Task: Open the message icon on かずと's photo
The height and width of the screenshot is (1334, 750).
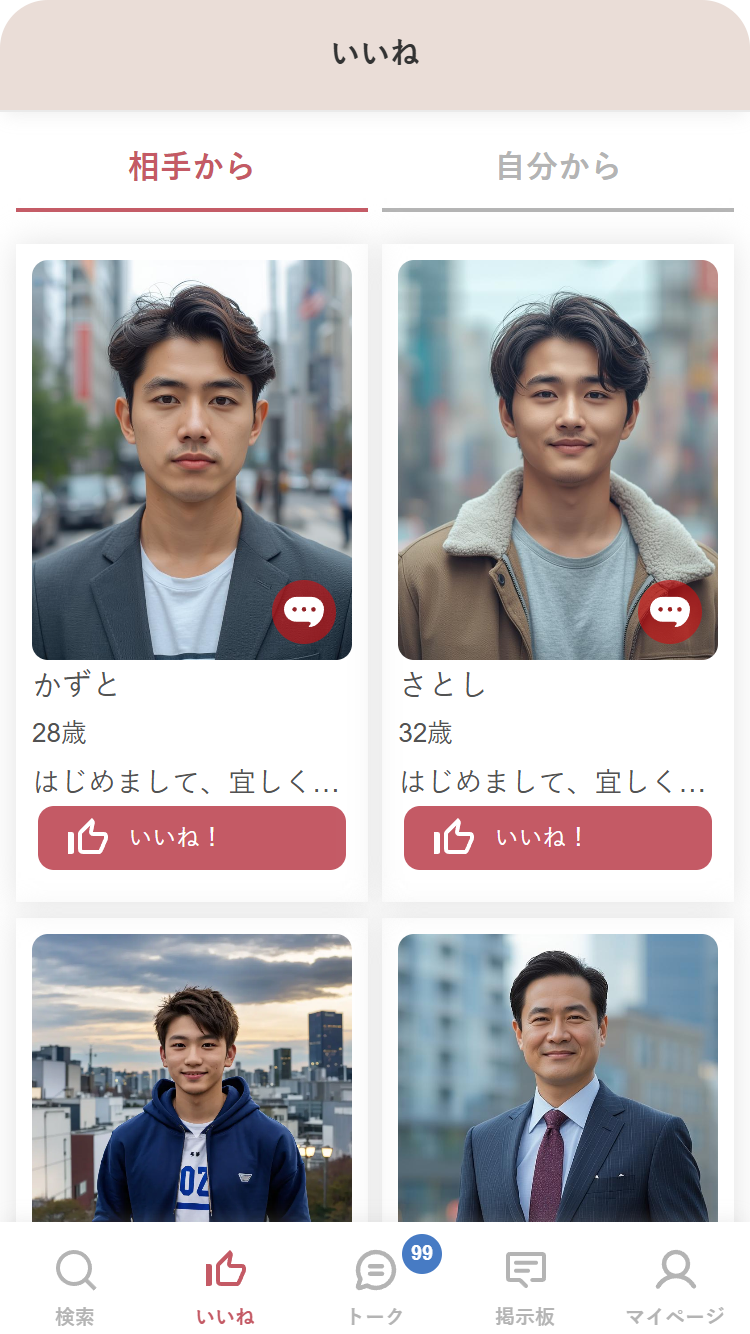Action: [304, 611]
